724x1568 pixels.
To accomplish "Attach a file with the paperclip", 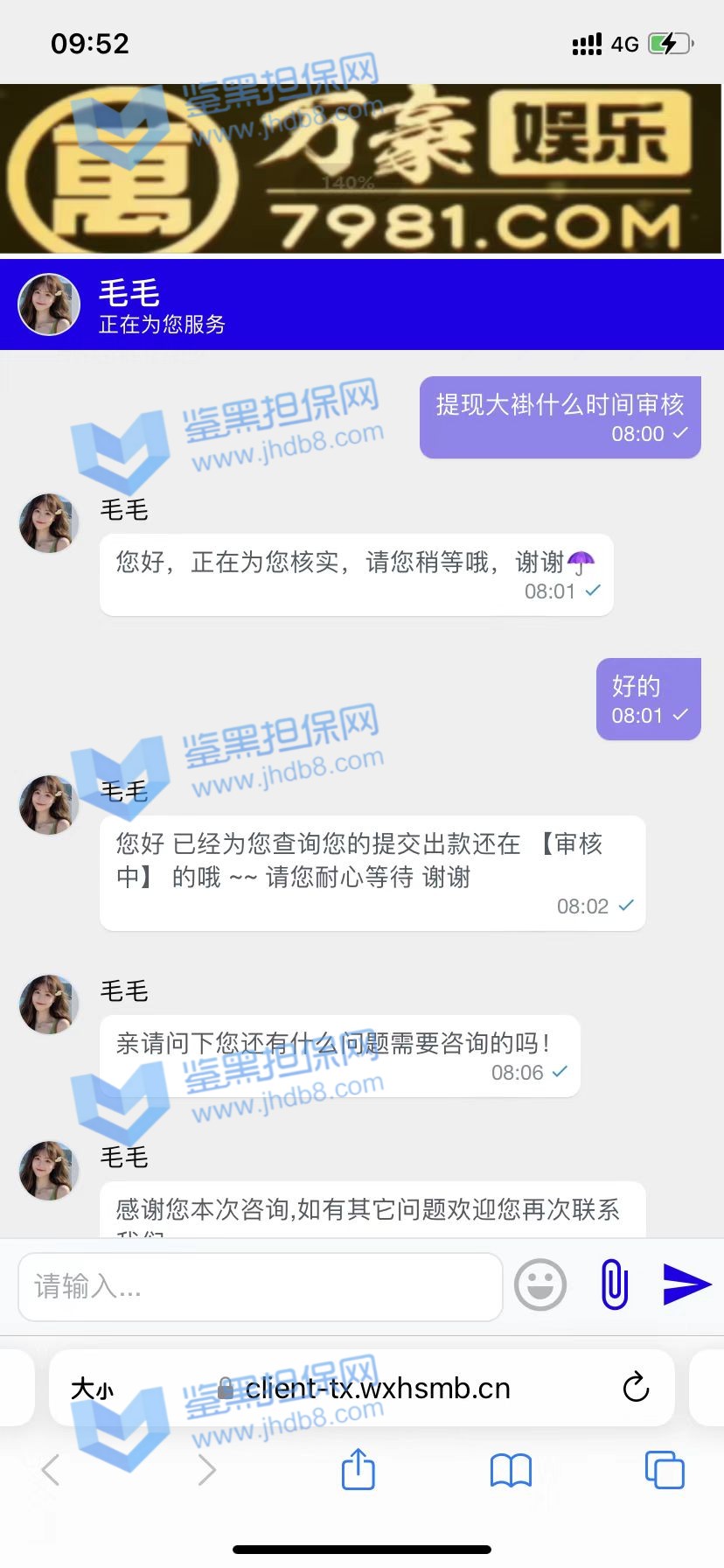I will [615, 1284].
